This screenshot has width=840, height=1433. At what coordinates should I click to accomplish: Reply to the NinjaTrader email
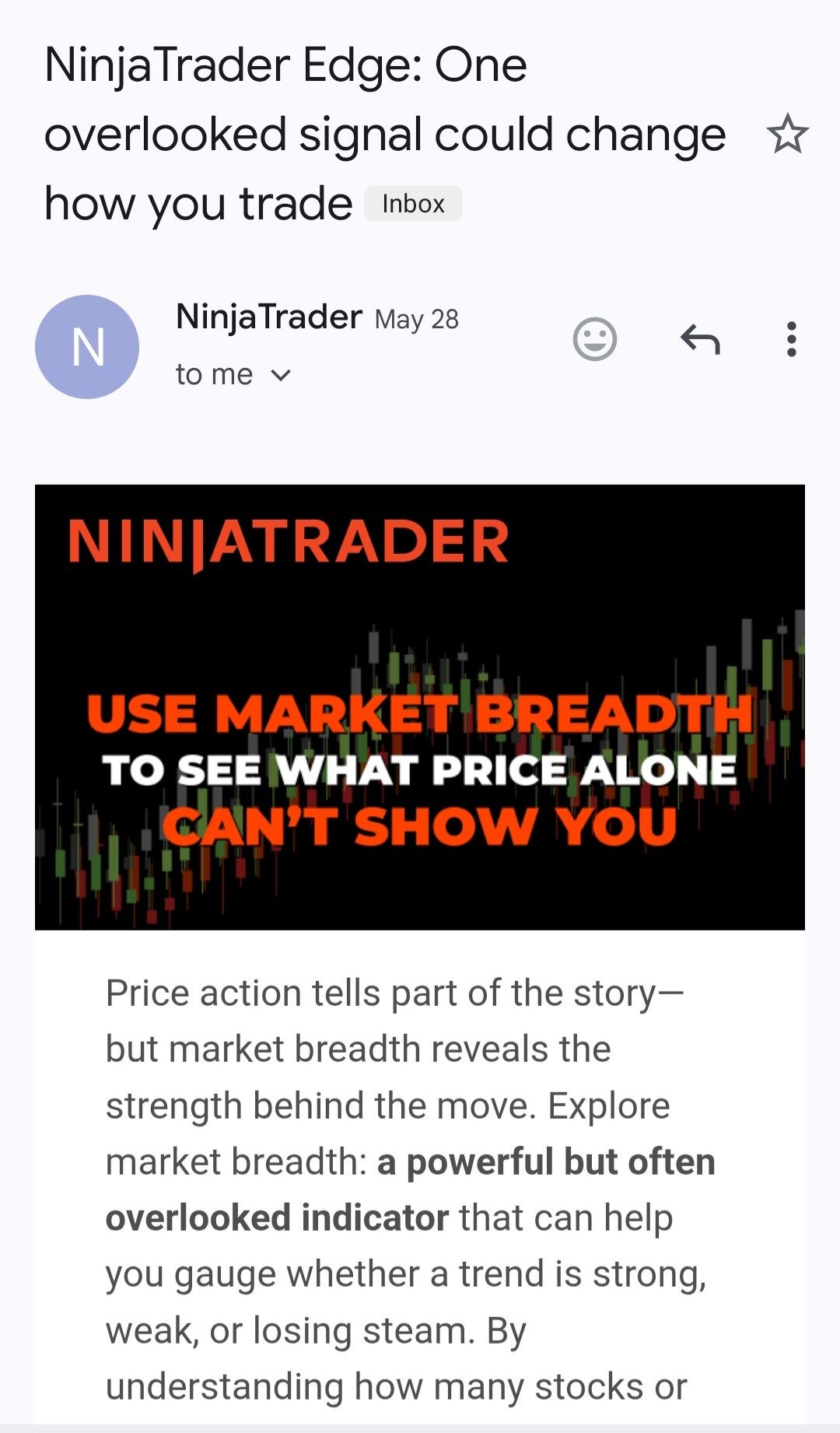click(700, 339)
